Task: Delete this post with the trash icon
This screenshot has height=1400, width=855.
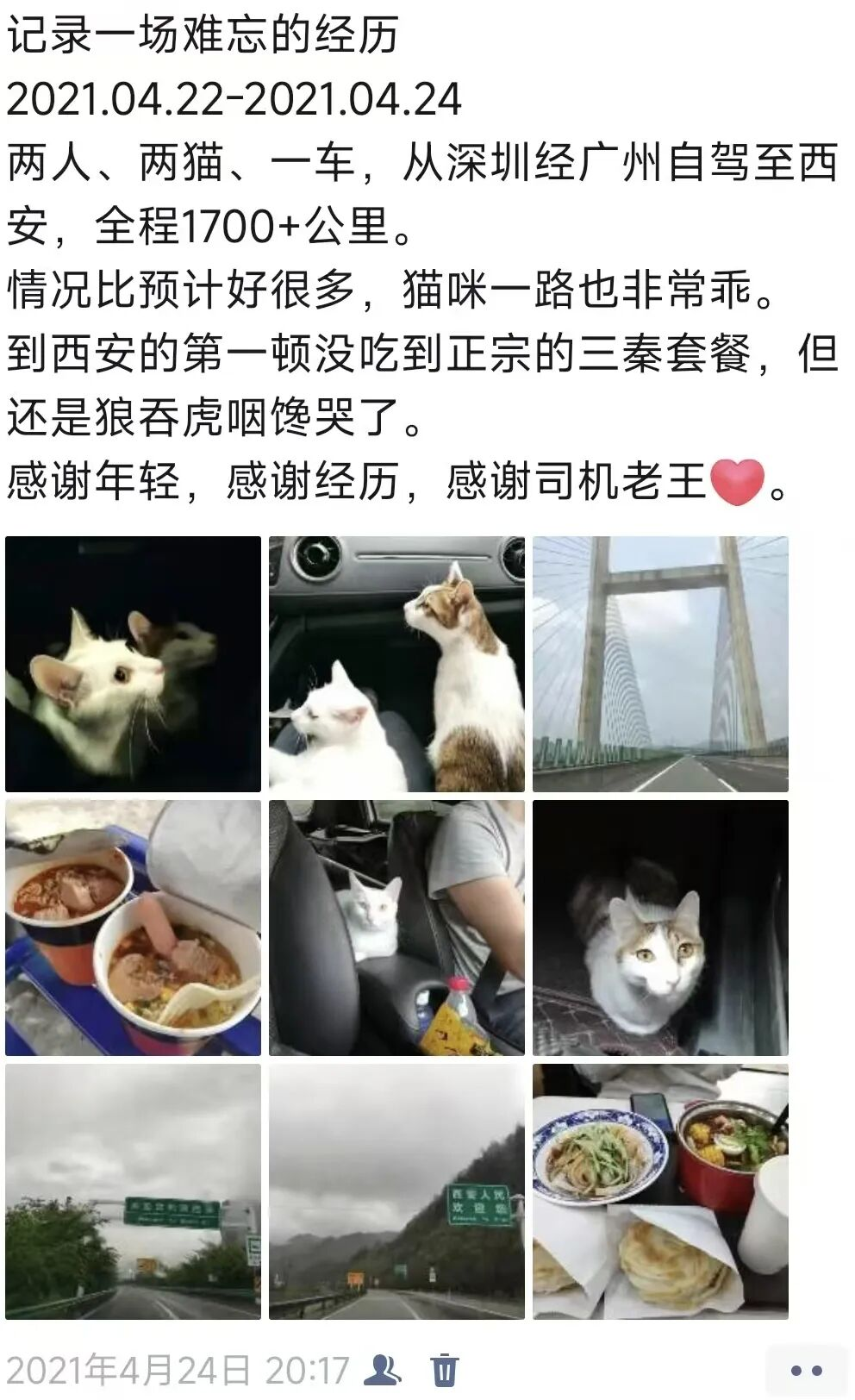Action: (445, 1370)
